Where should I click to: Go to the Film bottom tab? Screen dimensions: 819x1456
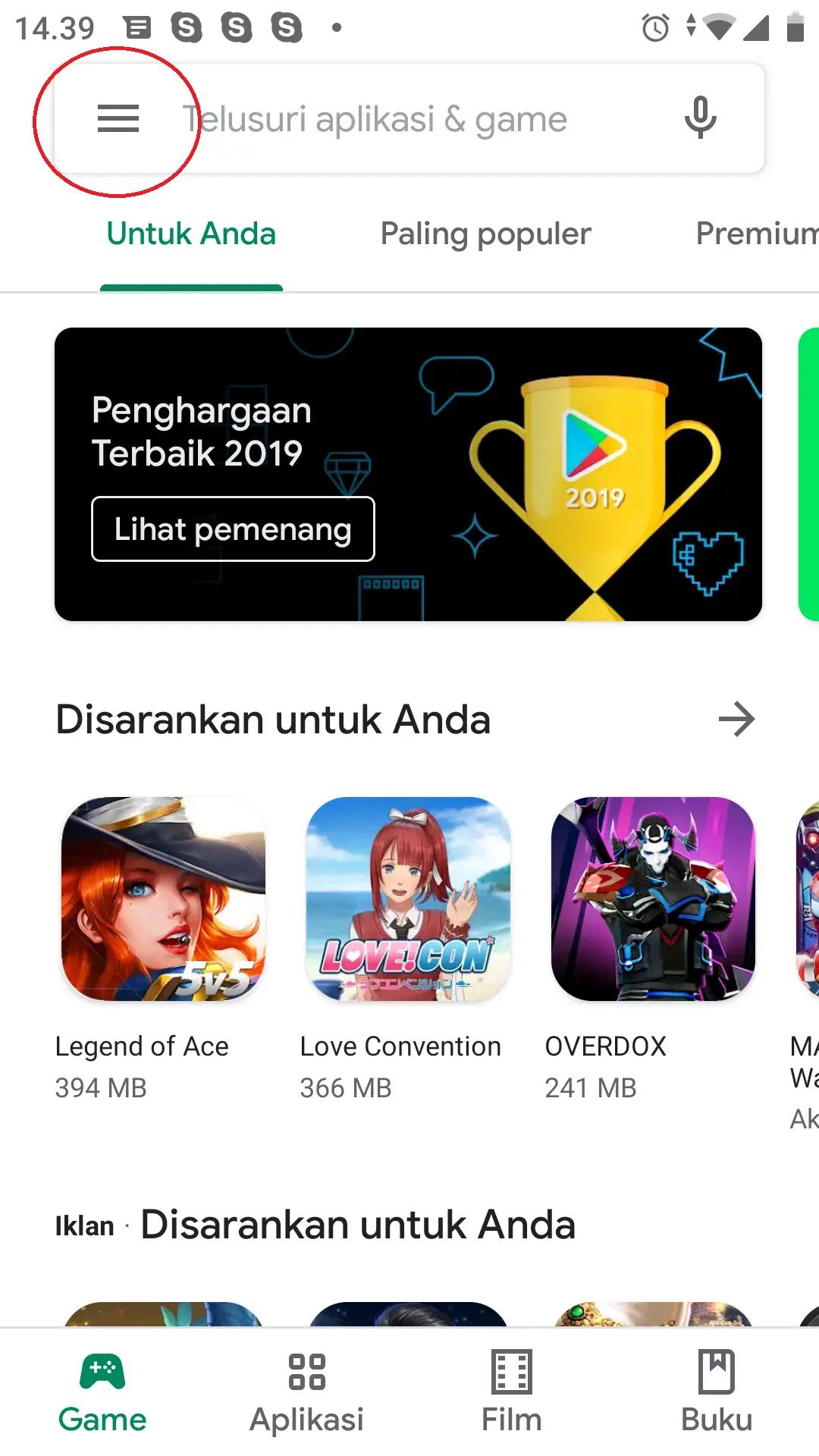pyautogui.click(x=512, y=1393)
